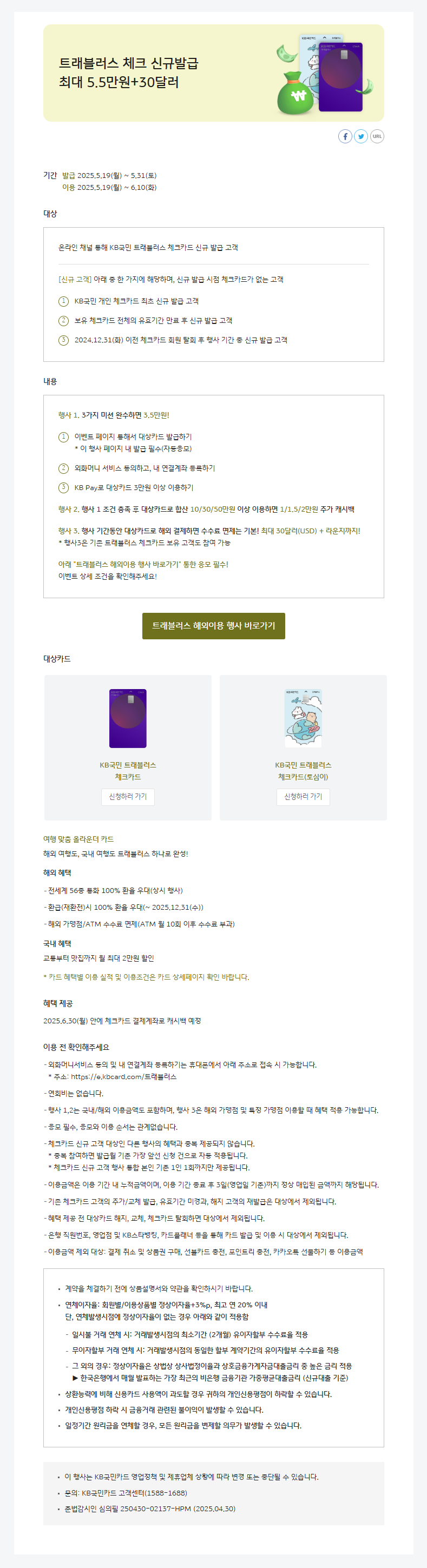This screenshot has width=427, height=1568.
Task: Share event on Twitter
Action: click(x=361, y=136)
